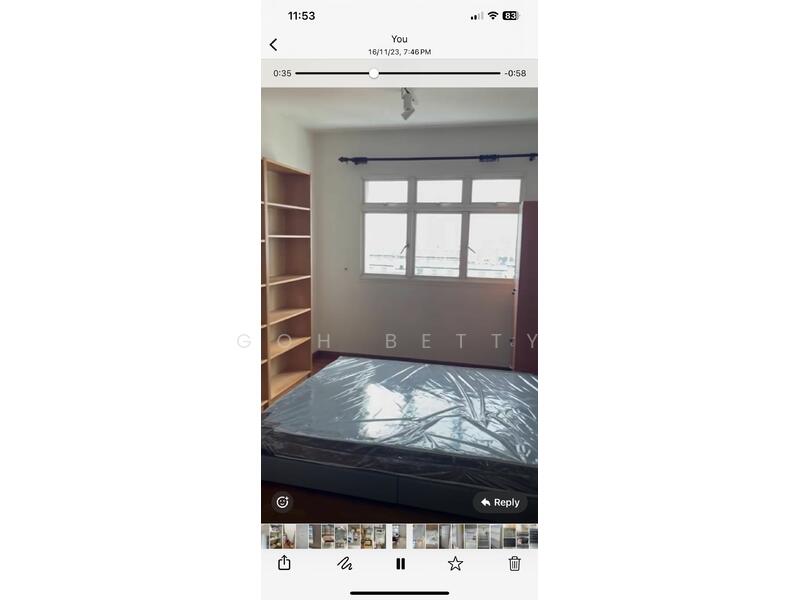This screenshot has height=600, width=800.
Task: Open the draw markup tool
Action: 345,563
